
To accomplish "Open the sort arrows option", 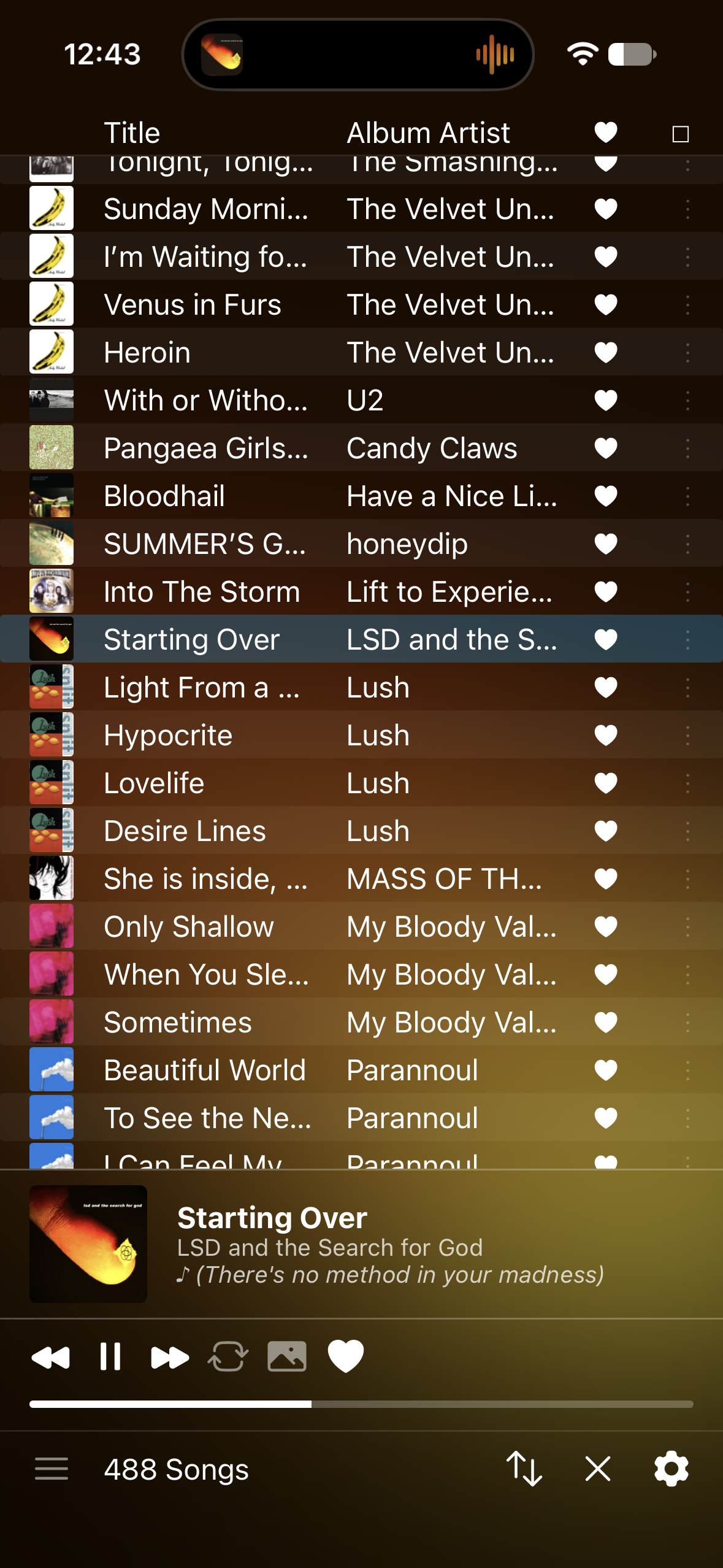I will pos(524,1469).
